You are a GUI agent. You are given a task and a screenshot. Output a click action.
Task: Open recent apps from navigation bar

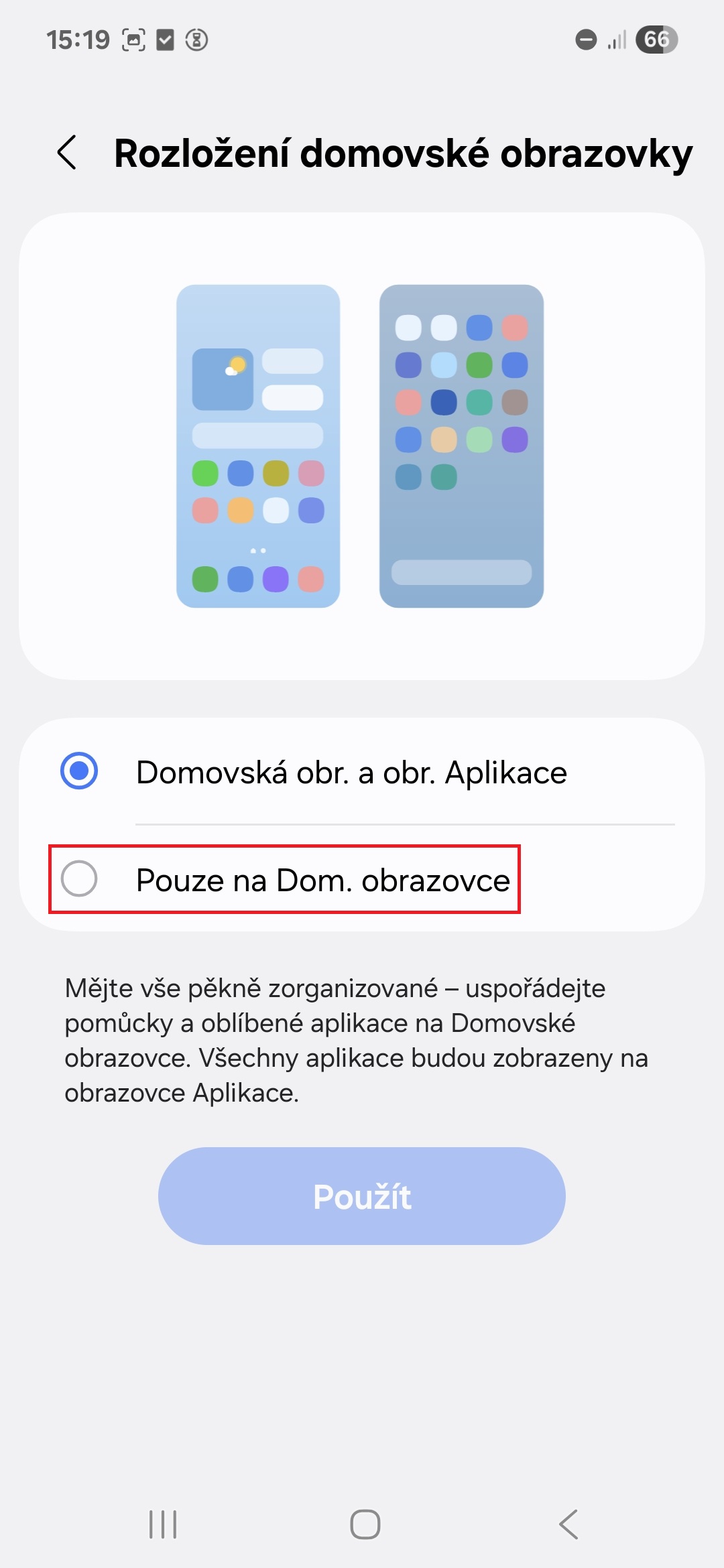[163, 1524]
